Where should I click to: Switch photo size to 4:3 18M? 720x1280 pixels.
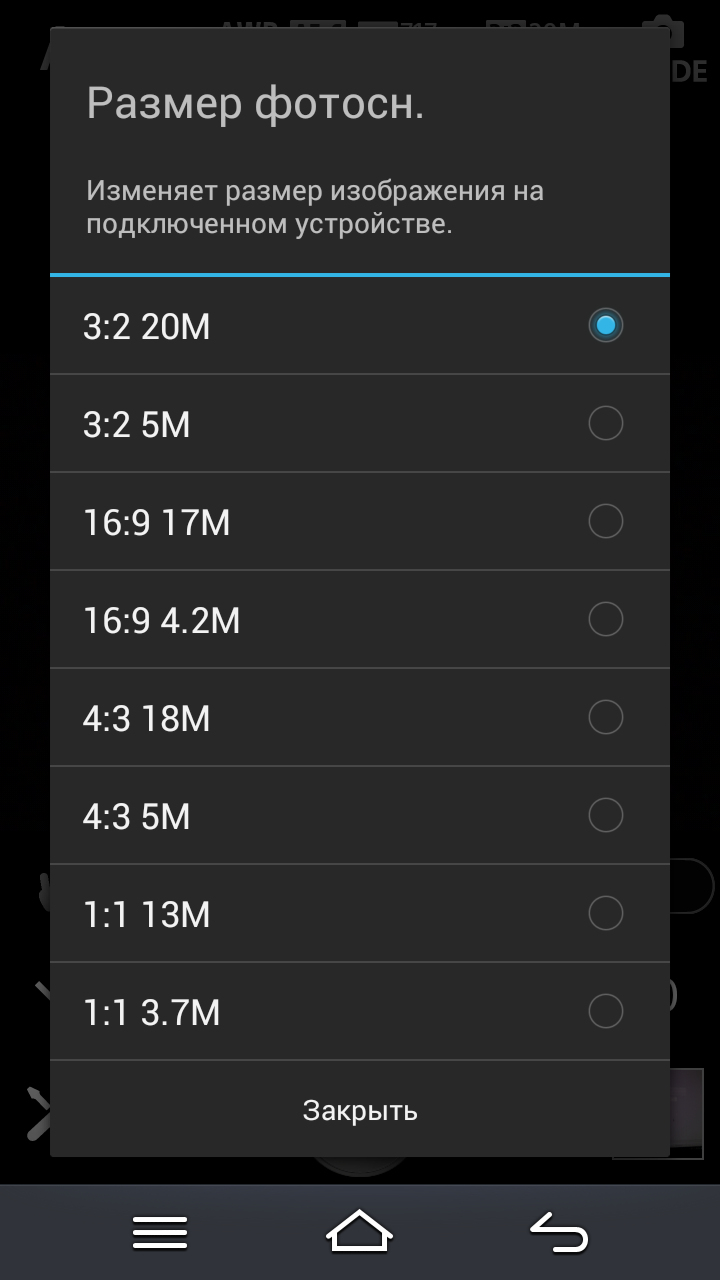360,718
